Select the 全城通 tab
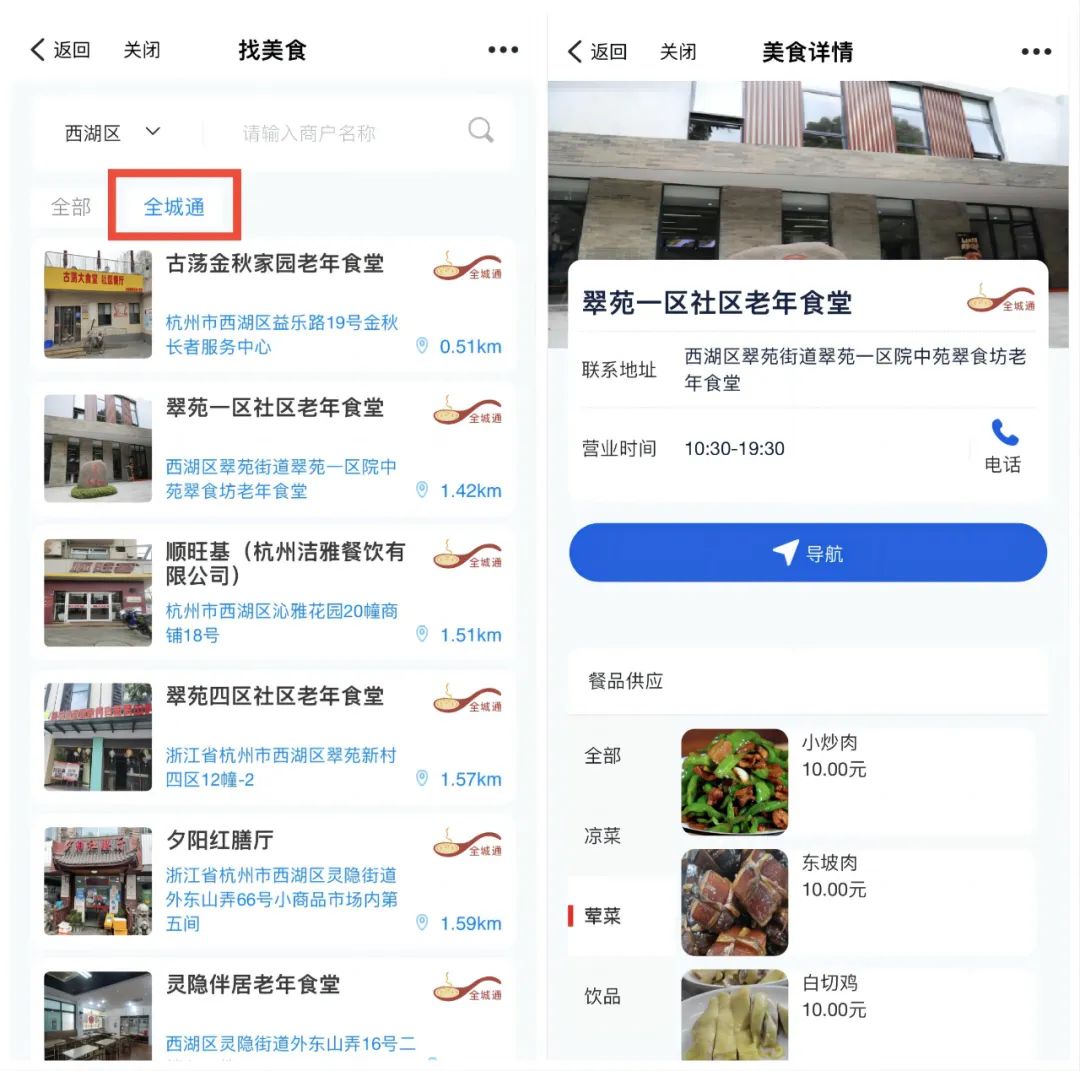 (x=174, y=207)
